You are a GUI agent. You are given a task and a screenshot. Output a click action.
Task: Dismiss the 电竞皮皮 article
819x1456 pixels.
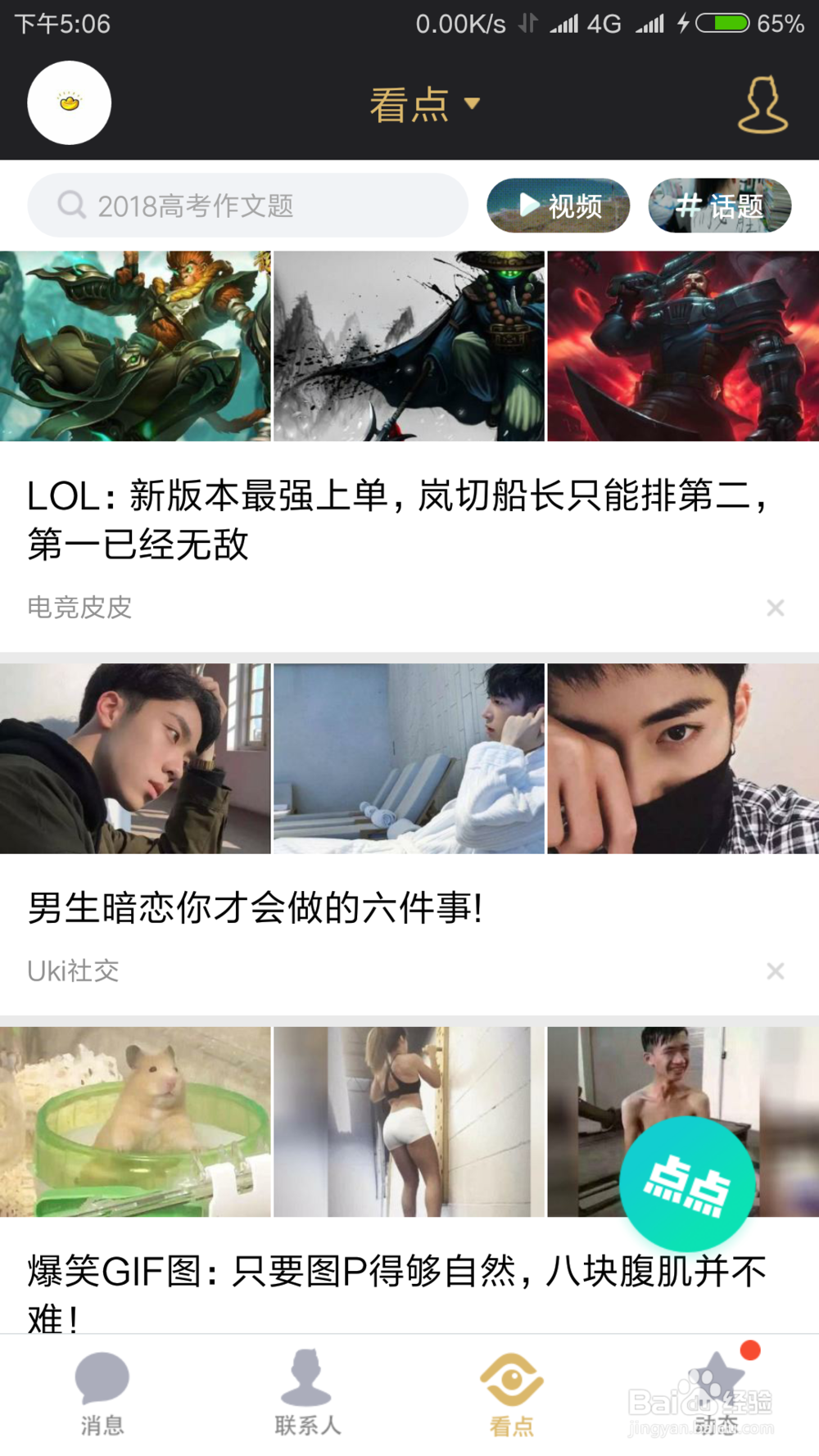click(x=775, y=608)
